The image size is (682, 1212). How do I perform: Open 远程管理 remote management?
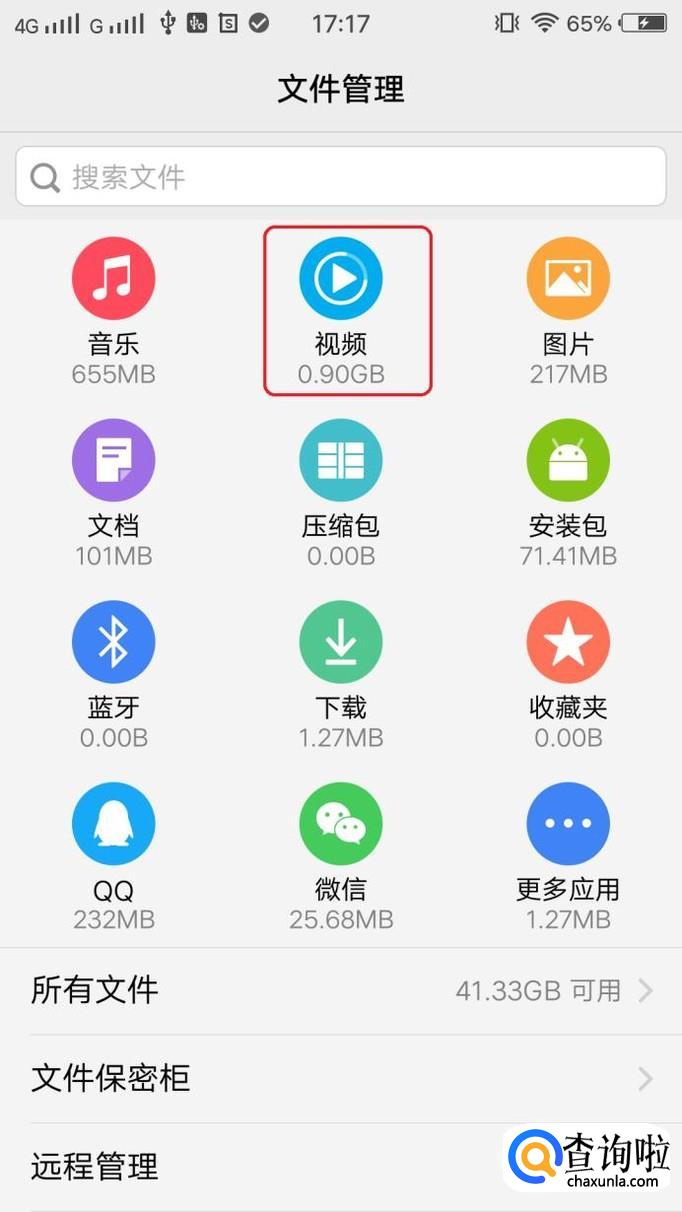(x=250, y=1167)
